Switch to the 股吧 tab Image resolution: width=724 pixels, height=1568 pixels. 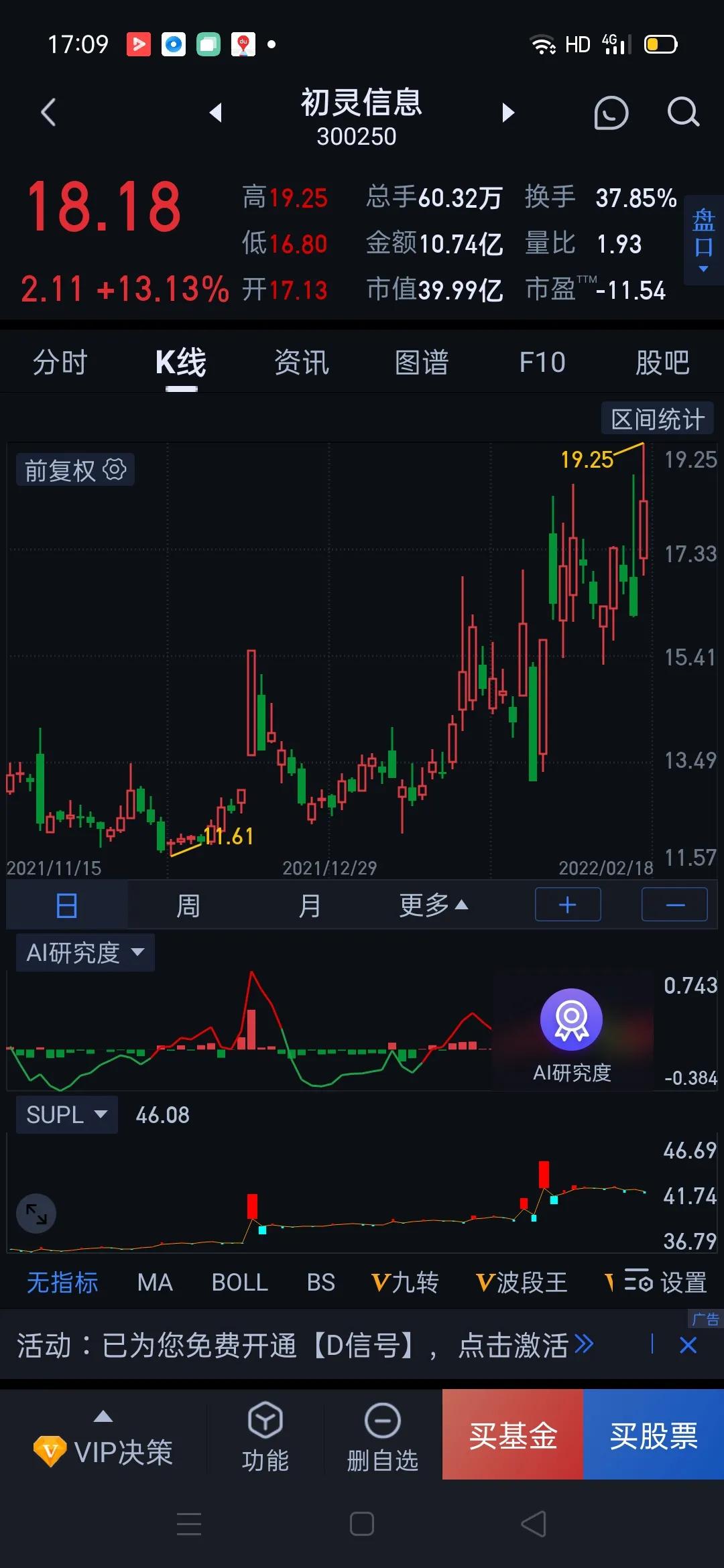[x=662, y=363]
